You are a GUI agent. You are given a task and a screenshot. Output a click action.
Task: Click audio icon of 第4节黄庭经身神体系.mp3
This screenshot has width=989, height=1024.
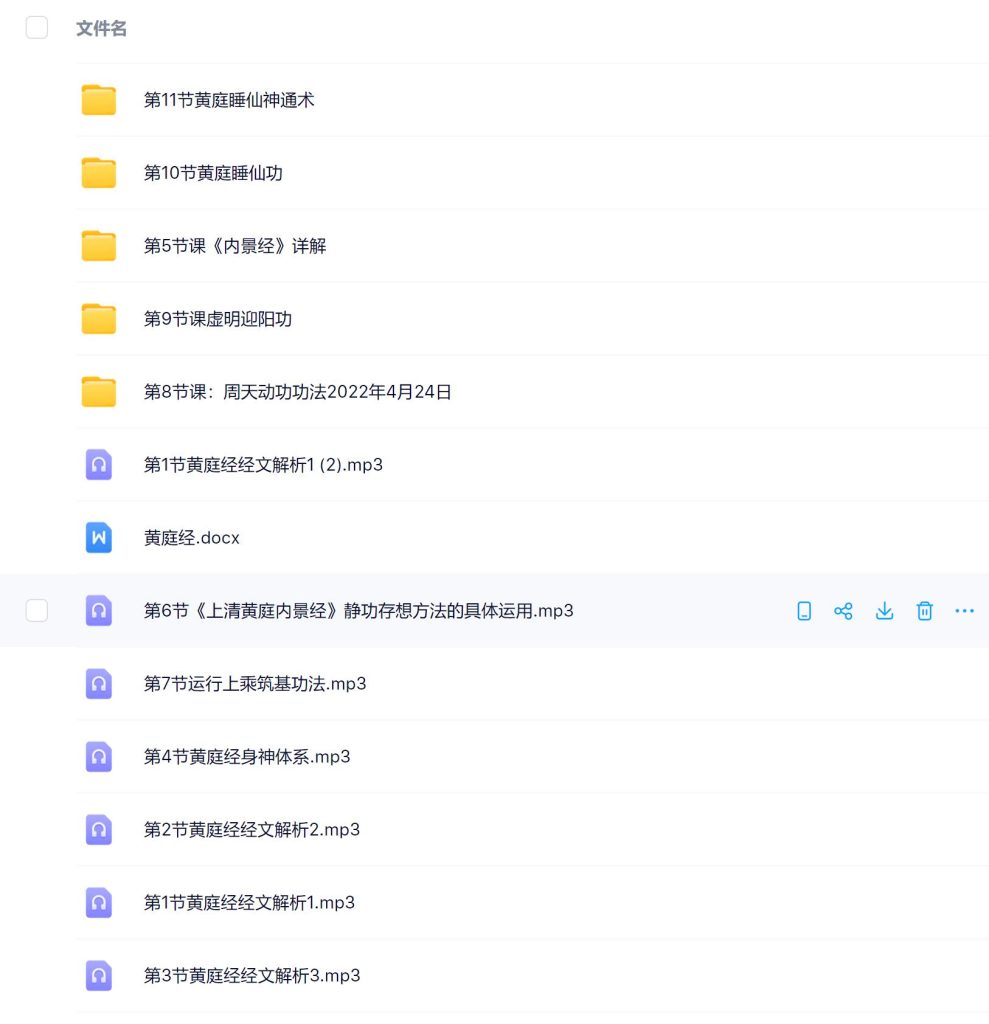pyautogui.click(x=98, y=757)
